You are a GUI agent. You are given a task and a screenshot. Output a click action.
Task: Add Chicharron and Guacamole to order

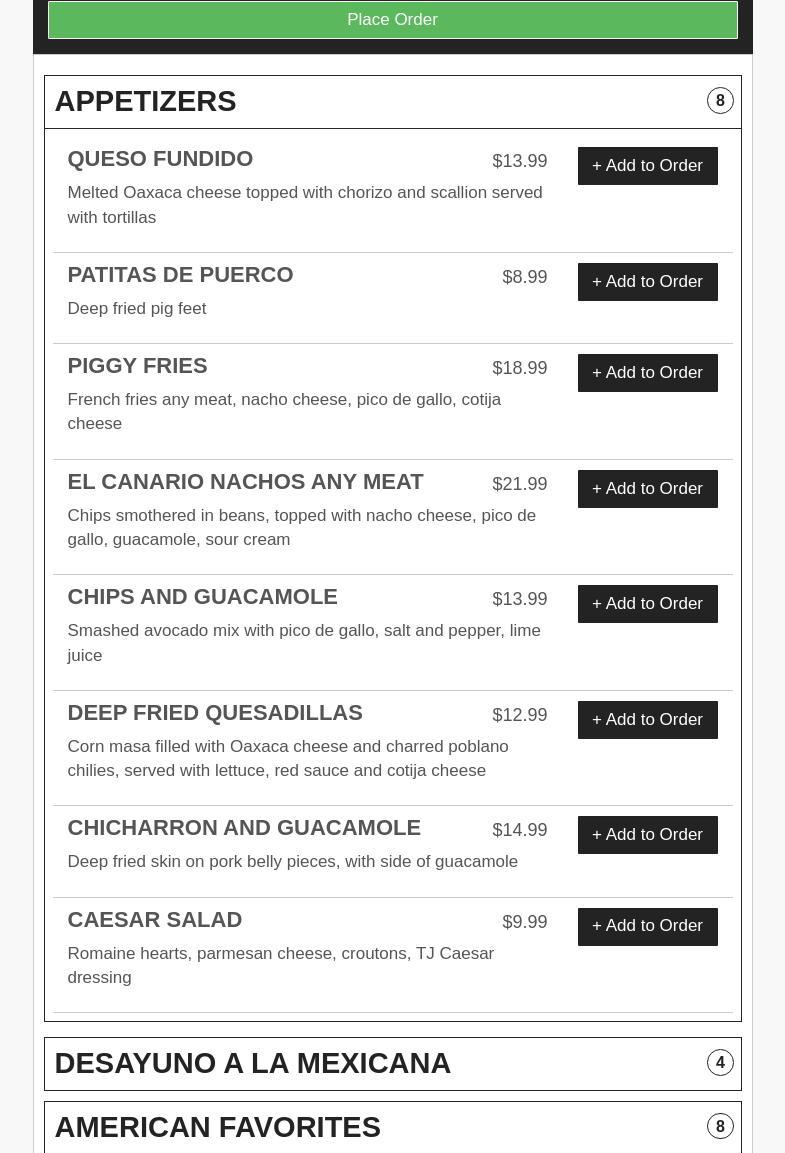pos(647,835)
